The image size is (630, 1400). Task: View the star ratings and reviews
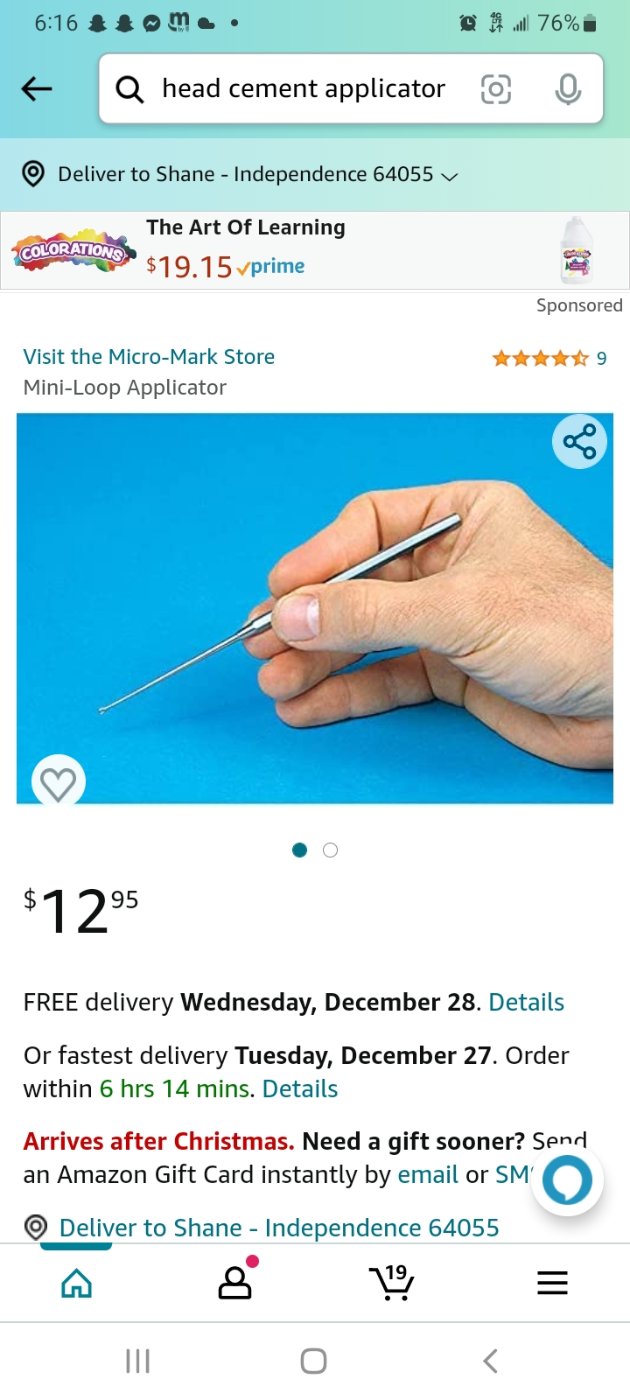click(x=548, y=357)
